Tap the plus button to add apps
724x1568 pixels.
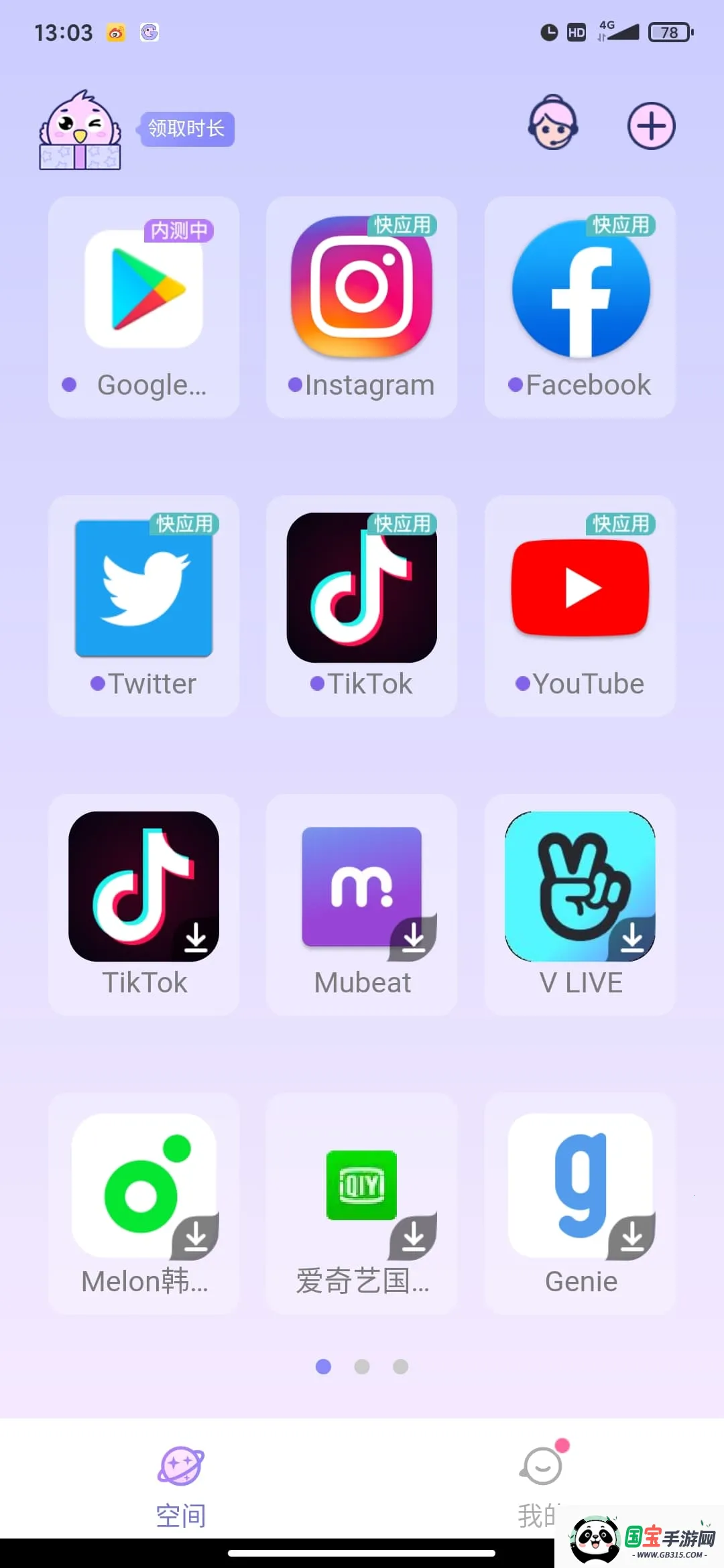pos(650,125)
